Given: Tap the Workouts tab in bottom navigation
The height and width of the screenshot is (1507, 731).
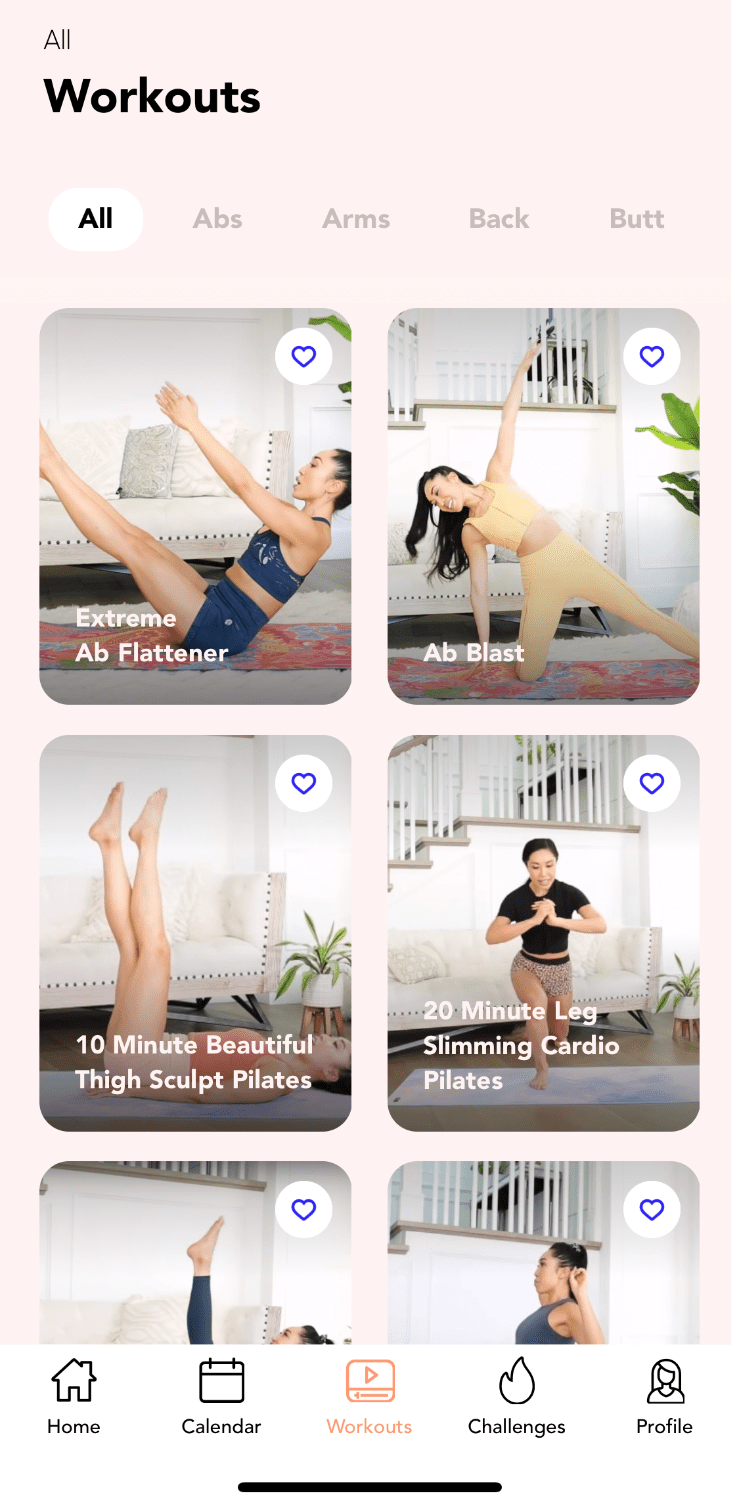Looking at the screenshot, I should [x=369, y=1397].
